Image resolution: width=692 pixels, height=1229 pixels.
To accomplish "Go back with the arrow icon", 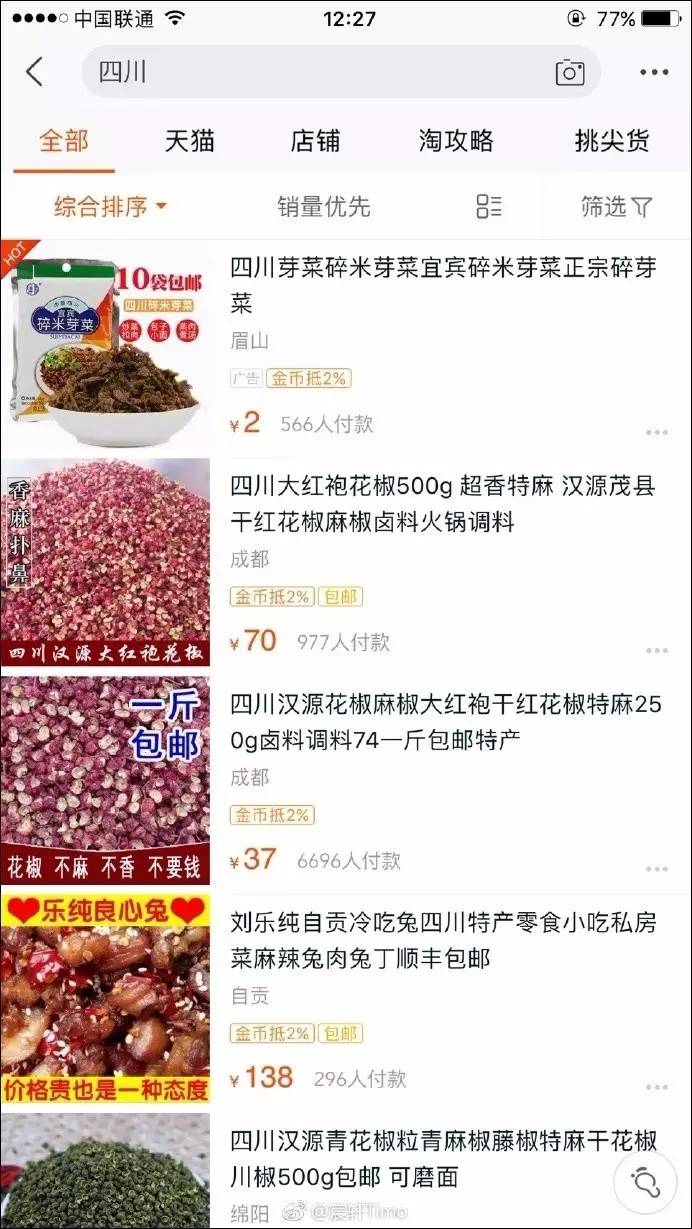I will click(x=35, y=72).
